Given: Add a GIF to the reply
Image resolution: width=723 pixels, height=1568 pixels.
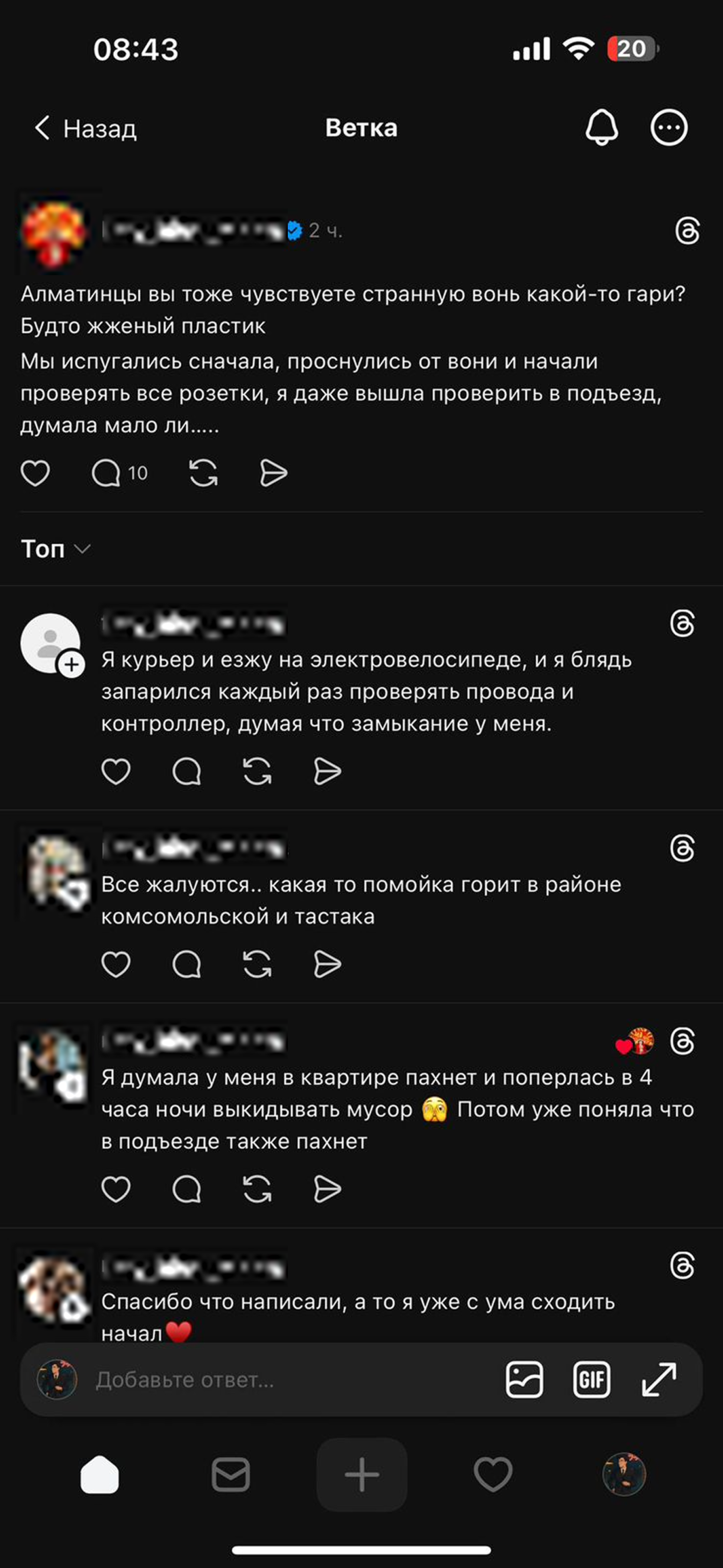Looking at the screenshot, I should (591, 1380).
